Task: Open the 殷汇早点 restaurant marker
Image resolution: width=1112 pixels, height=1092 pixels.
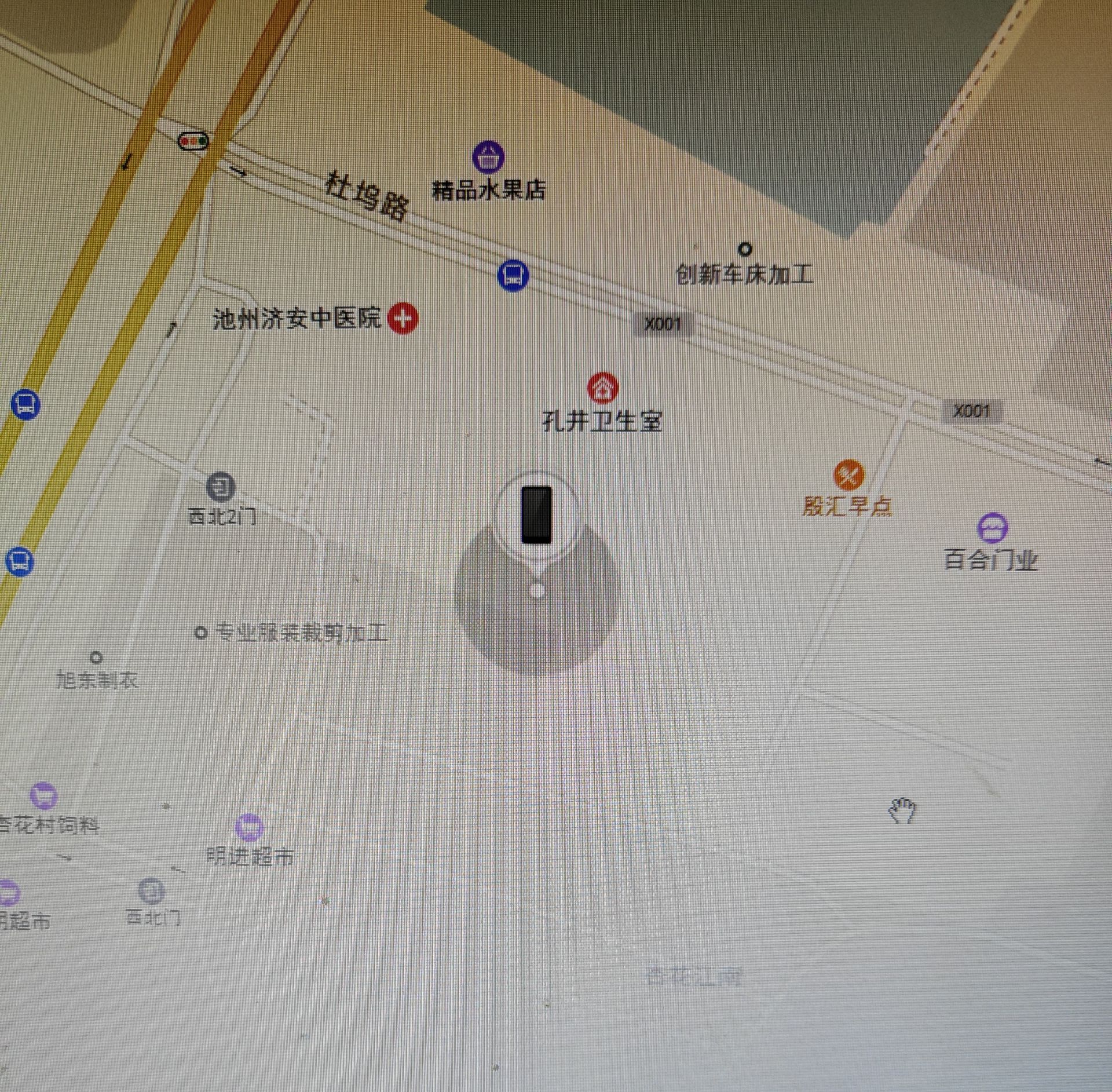Action: 848,476
